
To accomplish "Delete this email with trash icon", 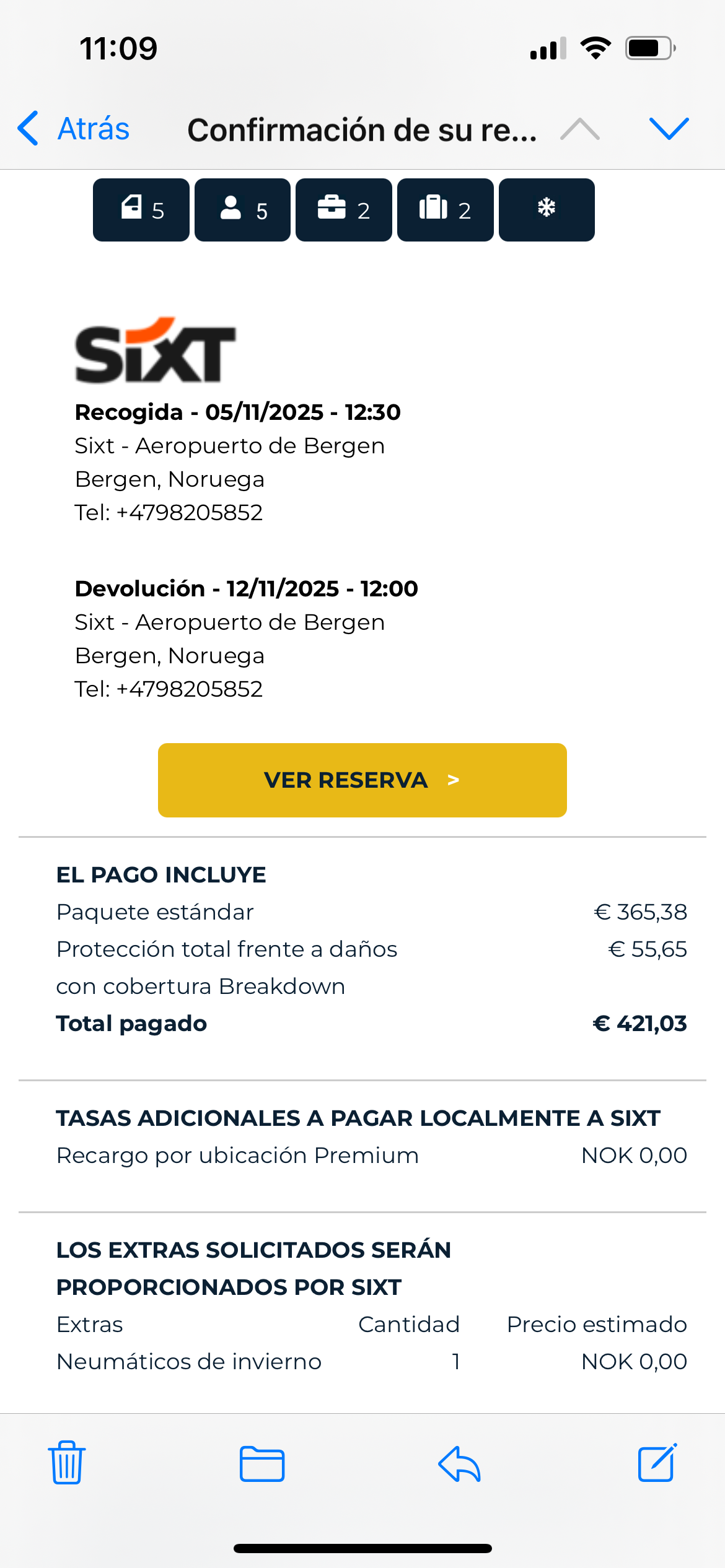I will point(67,1463).
